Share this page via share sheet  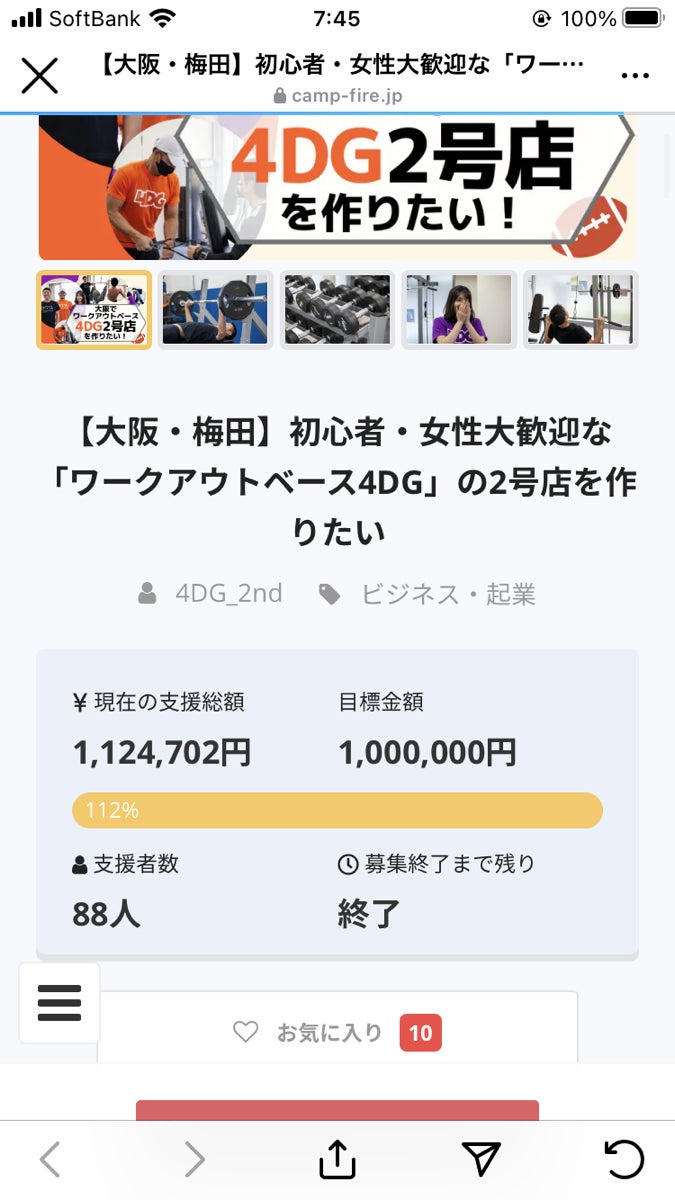click(x=337, y=1160)
